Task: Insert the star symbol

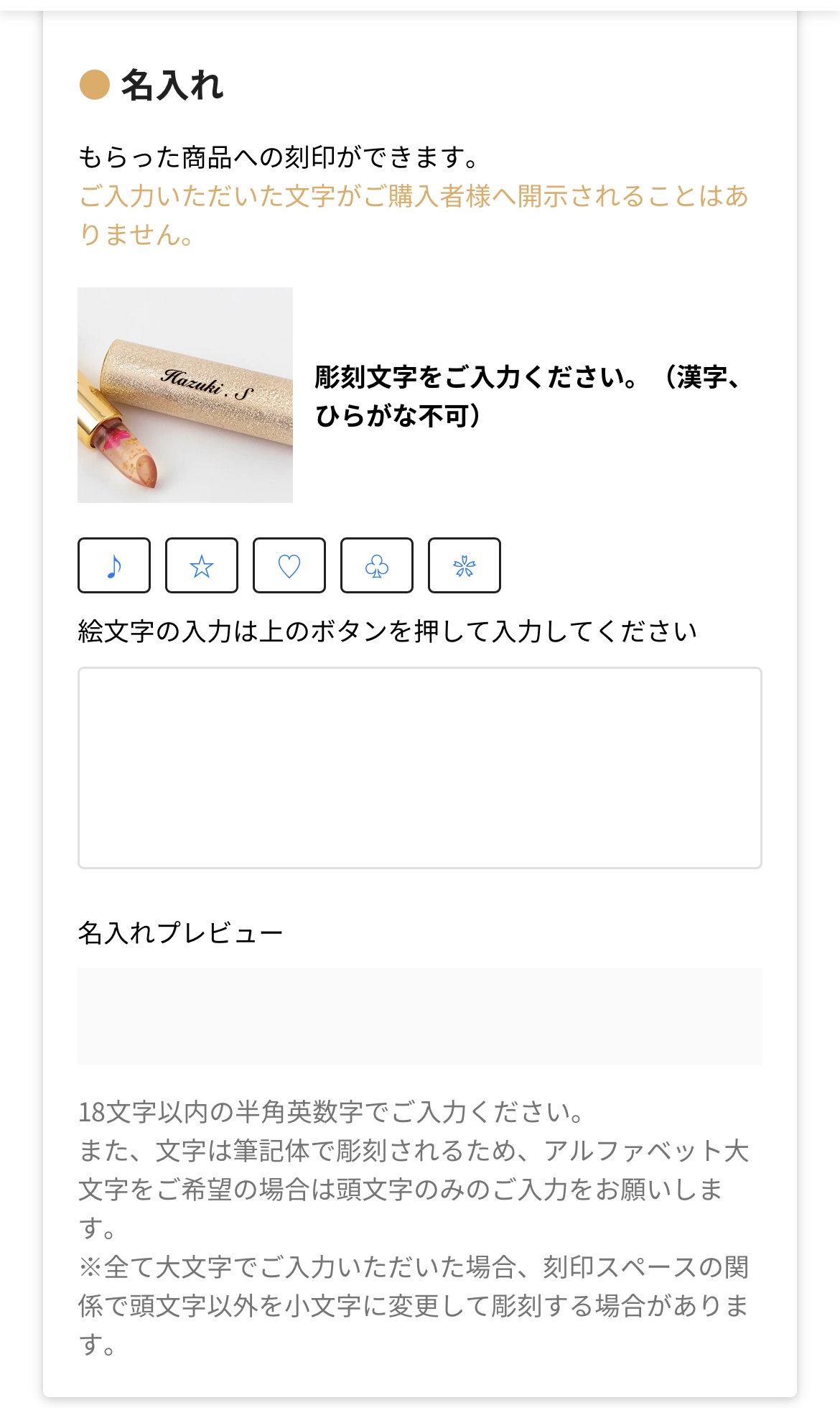Action: (x=202, y=565)
